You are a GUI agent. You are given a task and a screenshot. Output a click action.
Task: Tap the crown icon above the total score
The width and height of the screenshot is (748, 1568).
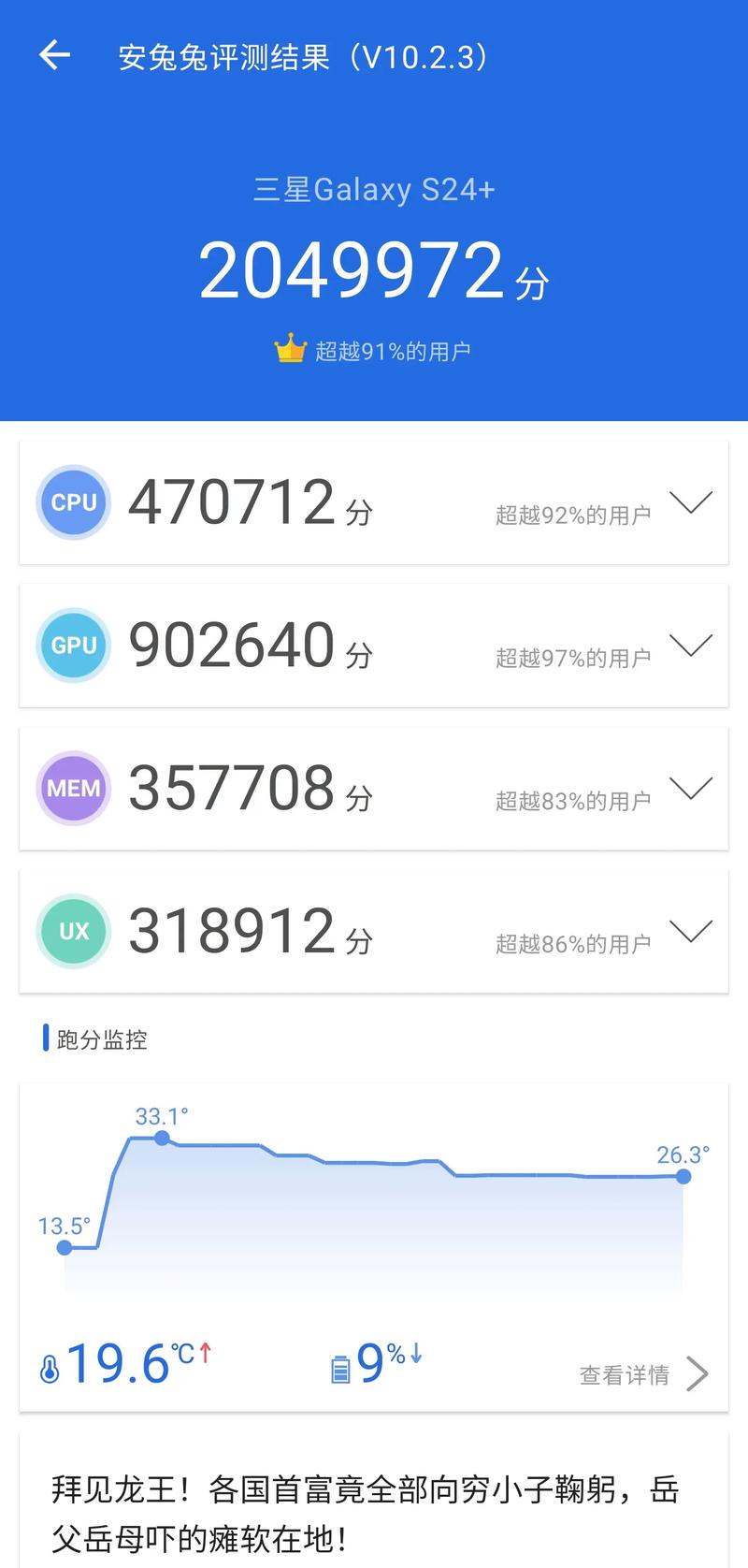[291, 349]
